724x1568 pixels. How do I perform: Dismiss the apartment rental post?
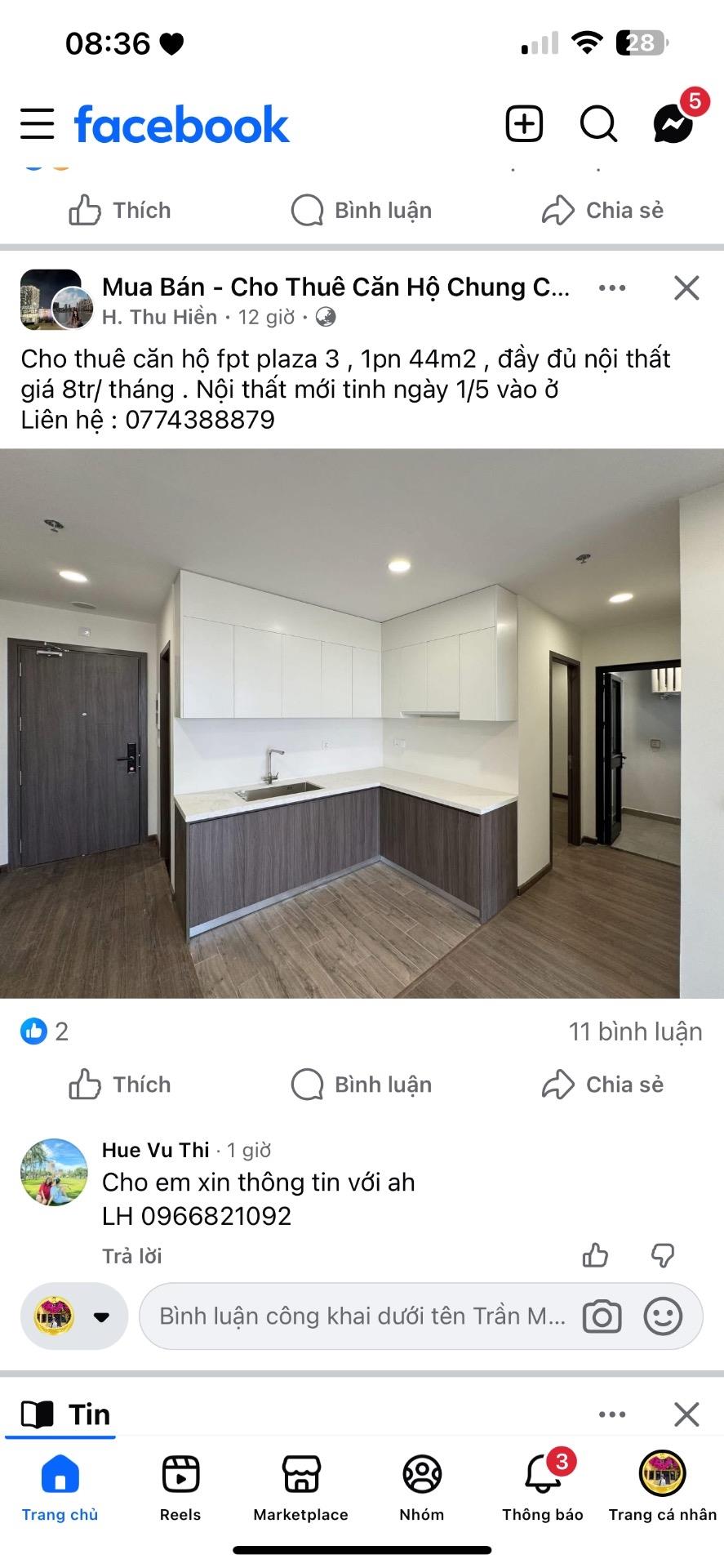(686, 287)
